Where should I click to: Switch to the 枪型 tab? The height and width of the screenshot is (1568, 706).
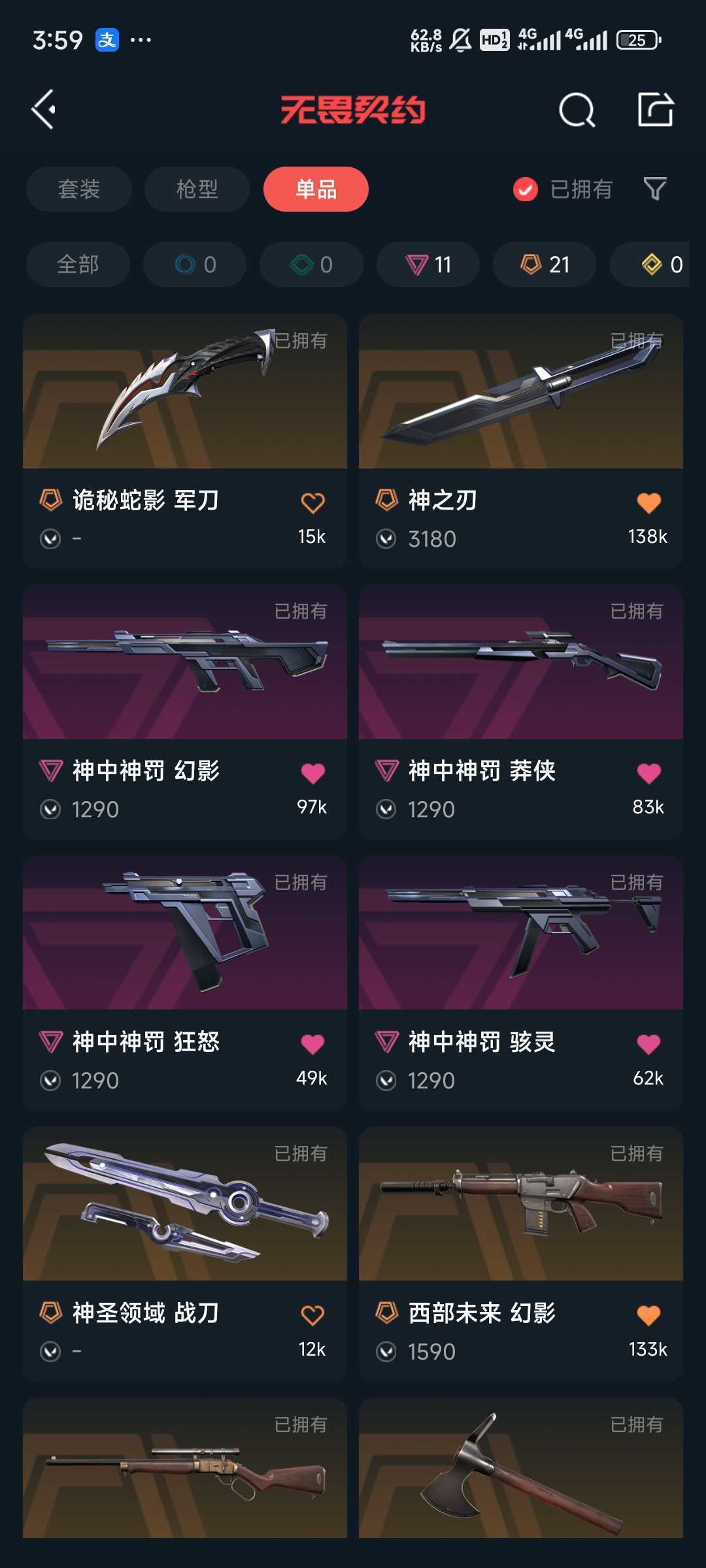point(197,189)
